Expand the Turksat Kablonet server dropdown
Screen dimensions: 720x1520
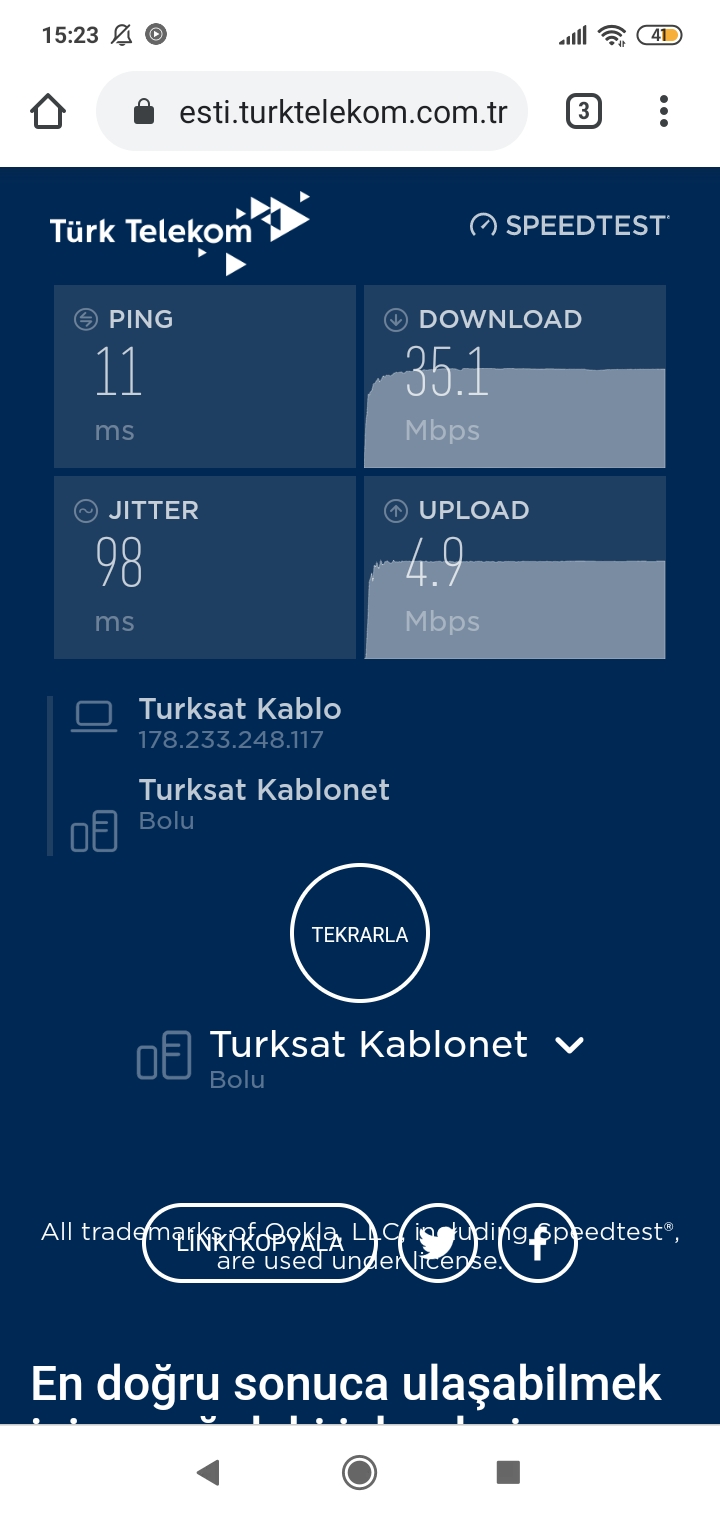(569, 1045)
